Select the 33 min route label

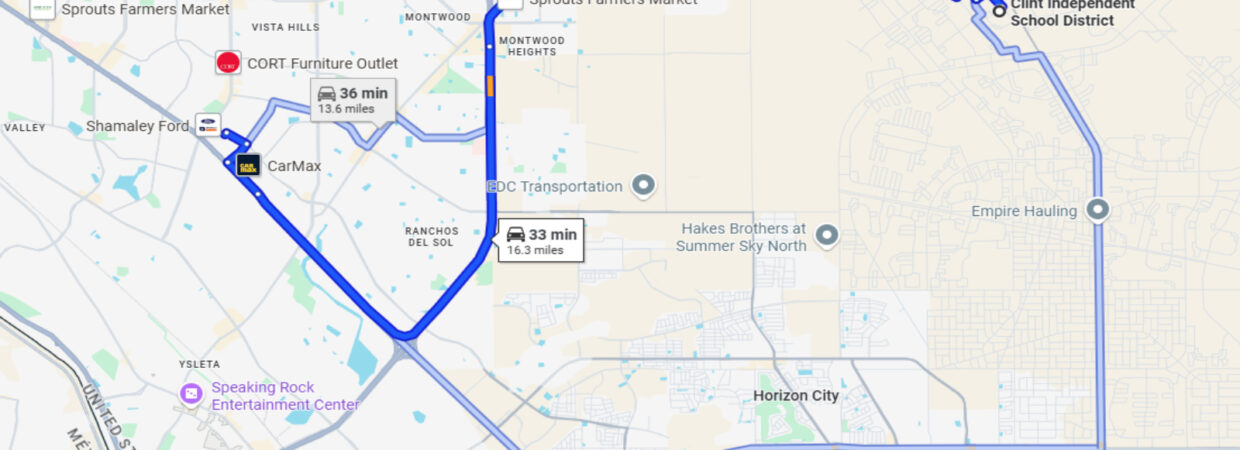point(541,241)
